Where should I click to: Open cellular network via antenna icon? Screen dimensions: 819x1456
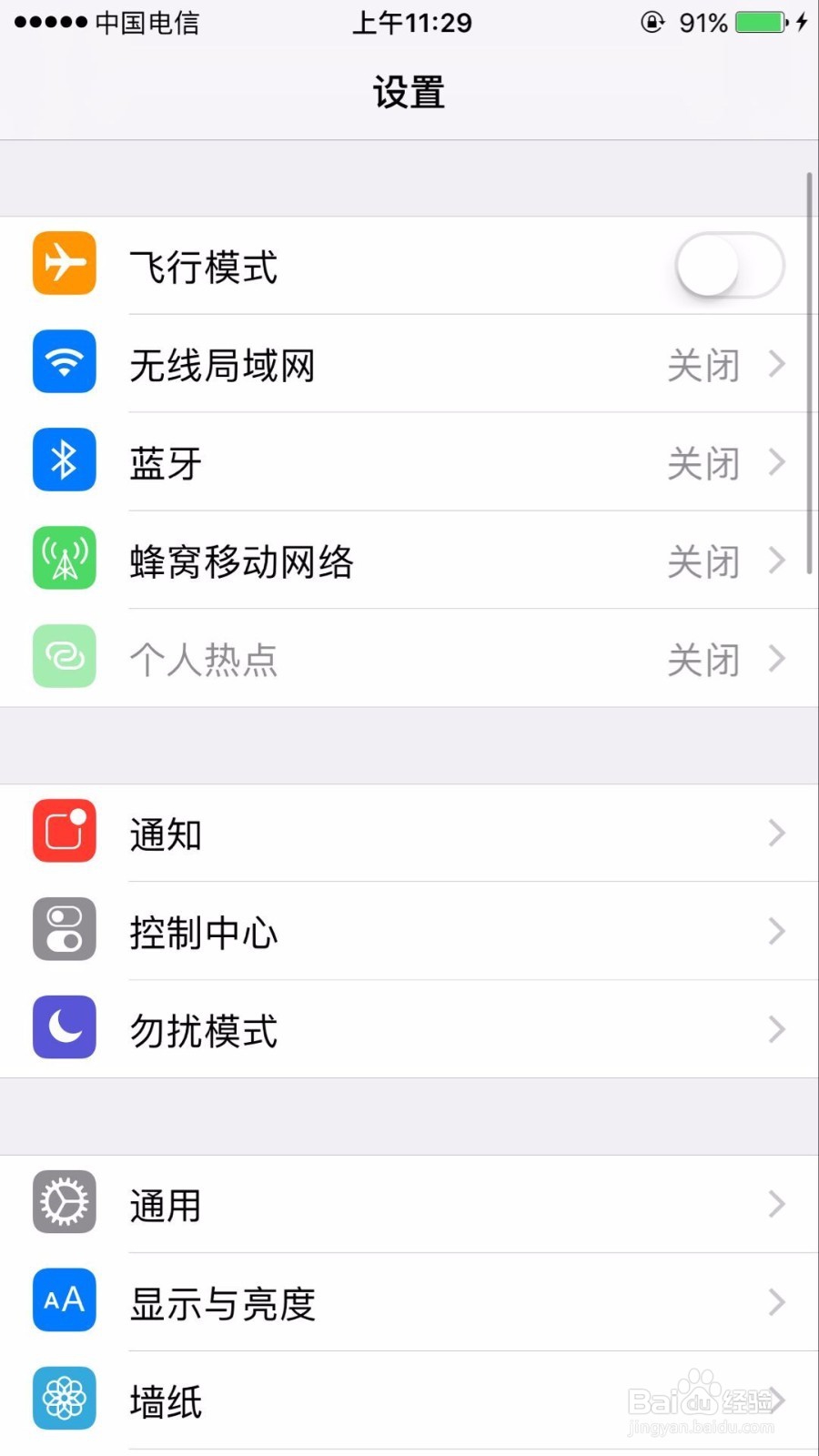(64, 559)
